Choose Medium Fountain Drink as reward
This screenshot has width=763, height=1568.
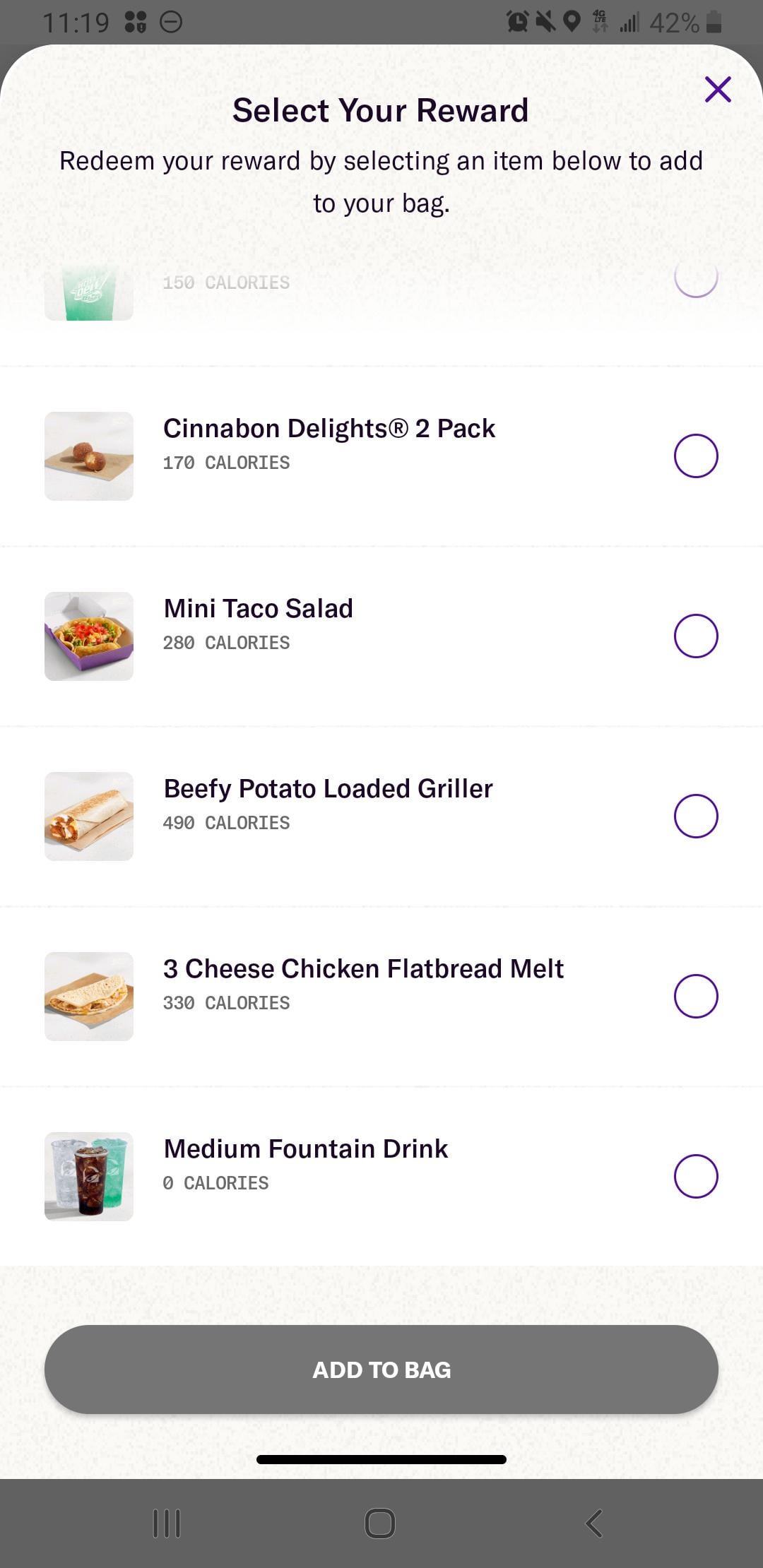tap(696, 1177)
